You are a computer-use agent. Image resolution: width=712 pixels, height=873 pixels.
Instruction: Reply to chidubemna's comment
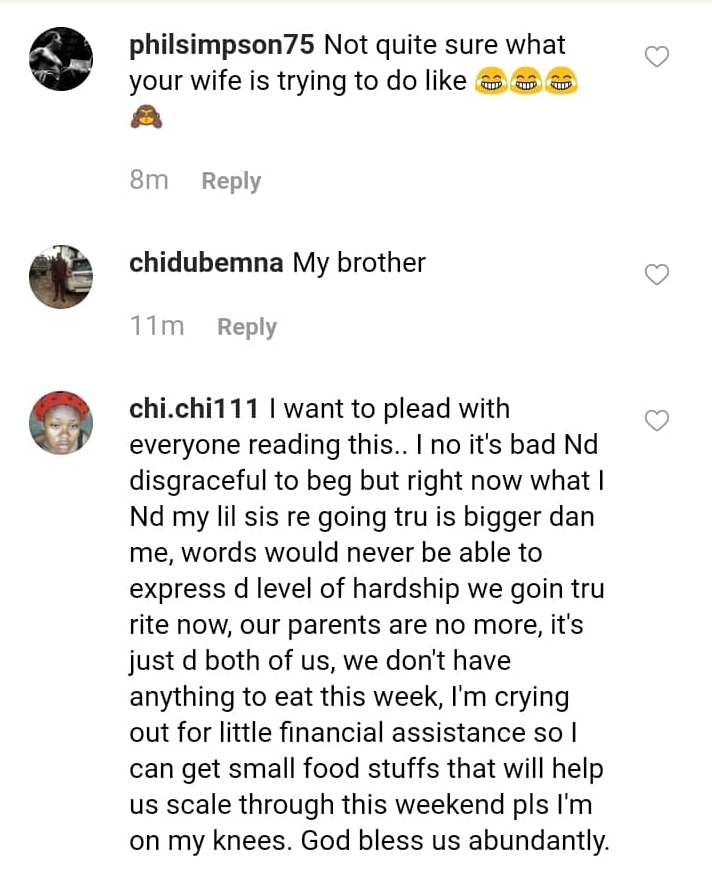click(x=247, y=327)
